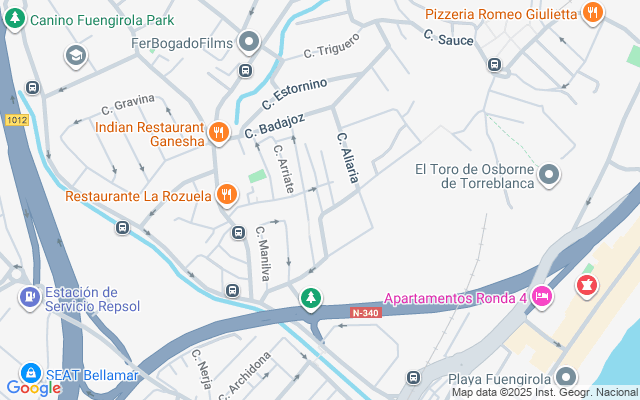Tap the Playa Fuengirola marker
The image size is (640, 400).
pyautogui.click(x=566, y=378)
